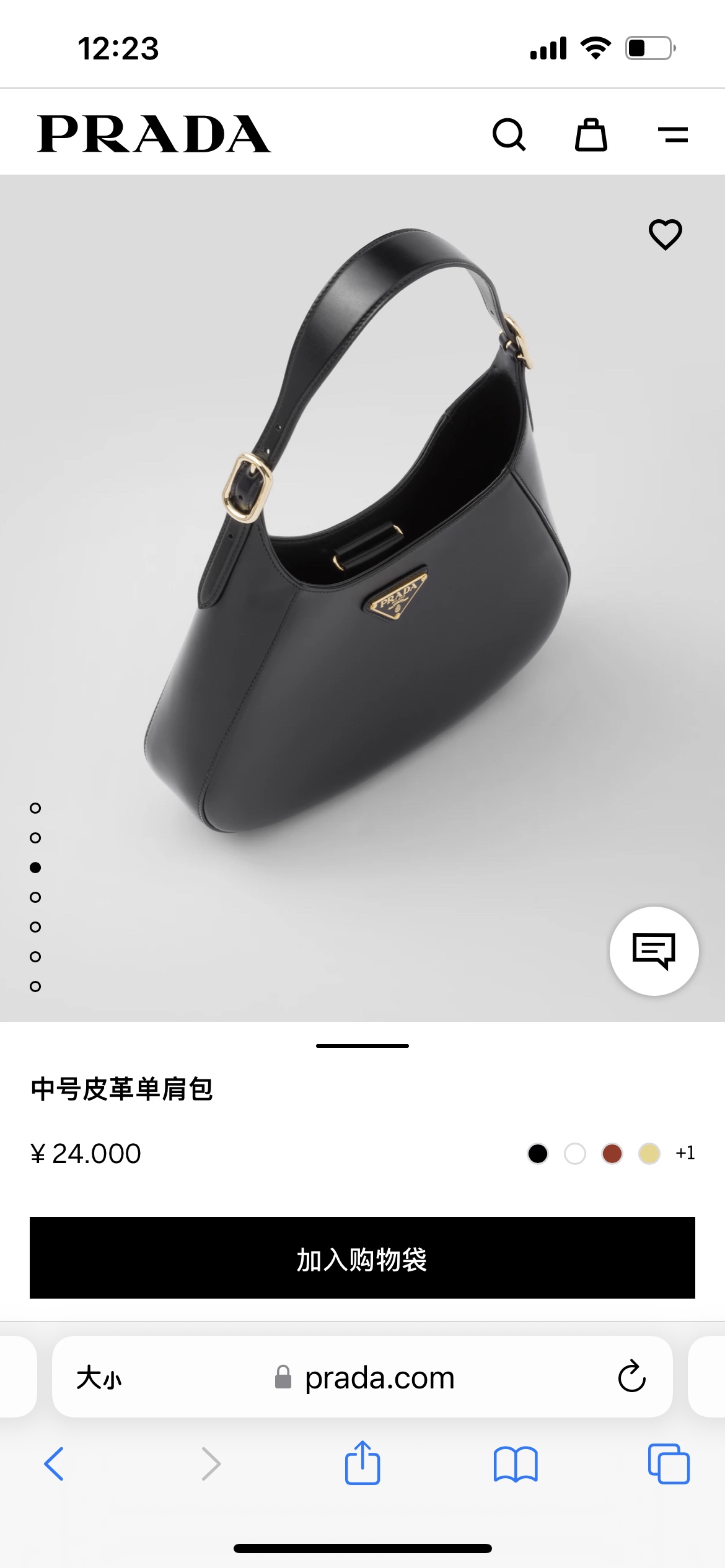725x1568 pixels.
Task: Go back to the previous page
Action: click(x=54, y=1464)
